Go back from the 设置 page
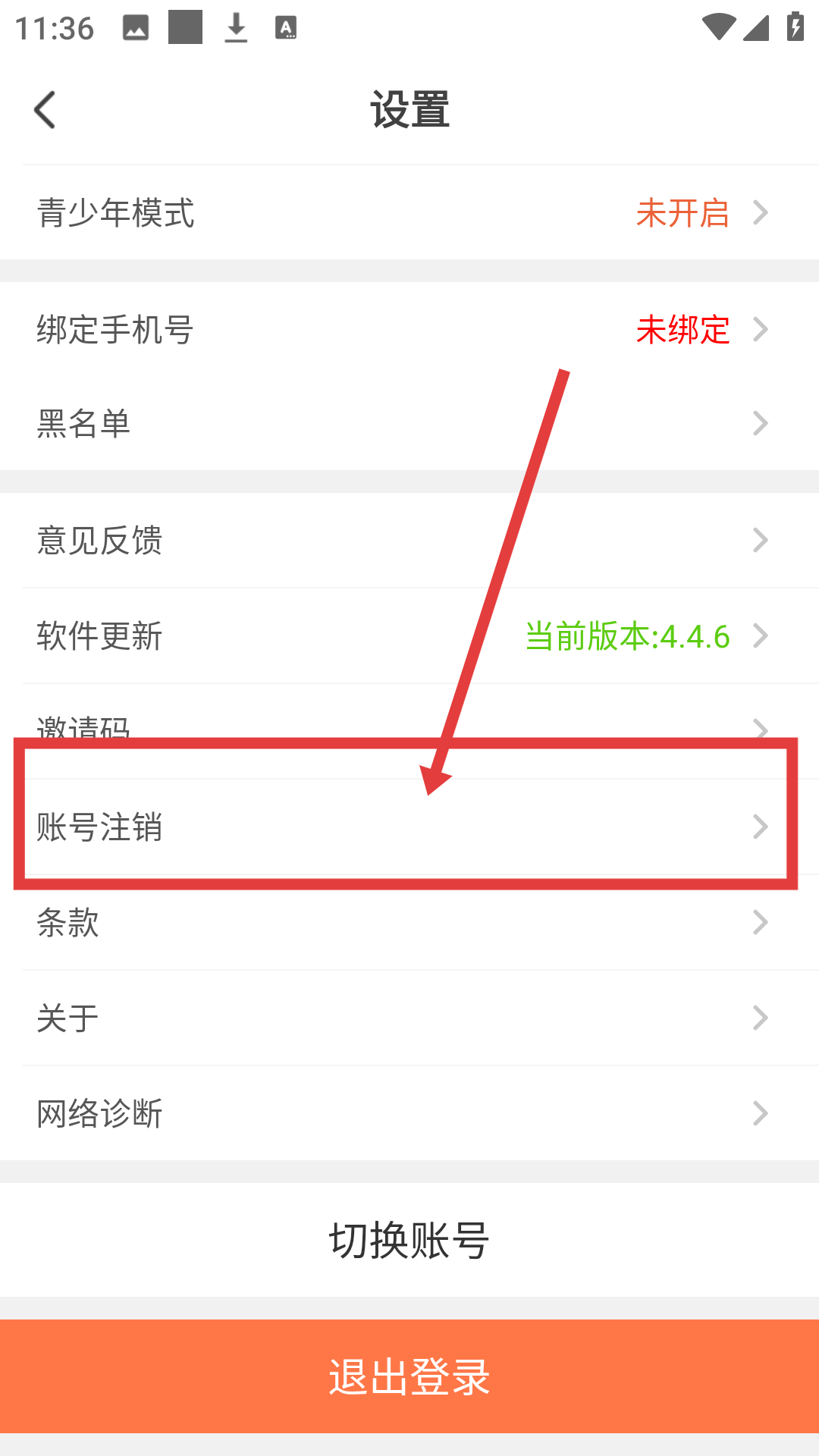 (x=45, y=111)
